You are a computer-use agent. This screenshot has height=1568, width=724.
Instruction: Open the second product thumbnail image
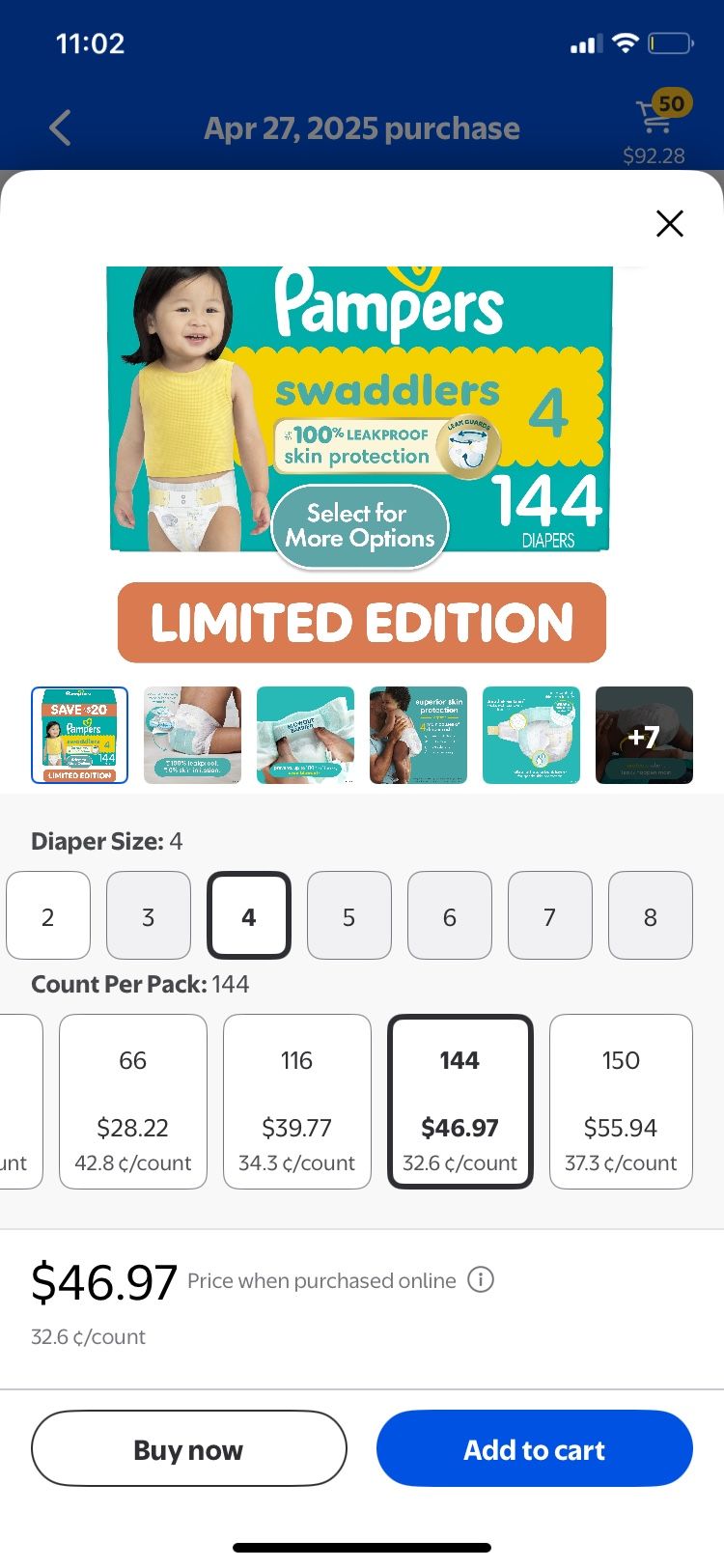192,736
